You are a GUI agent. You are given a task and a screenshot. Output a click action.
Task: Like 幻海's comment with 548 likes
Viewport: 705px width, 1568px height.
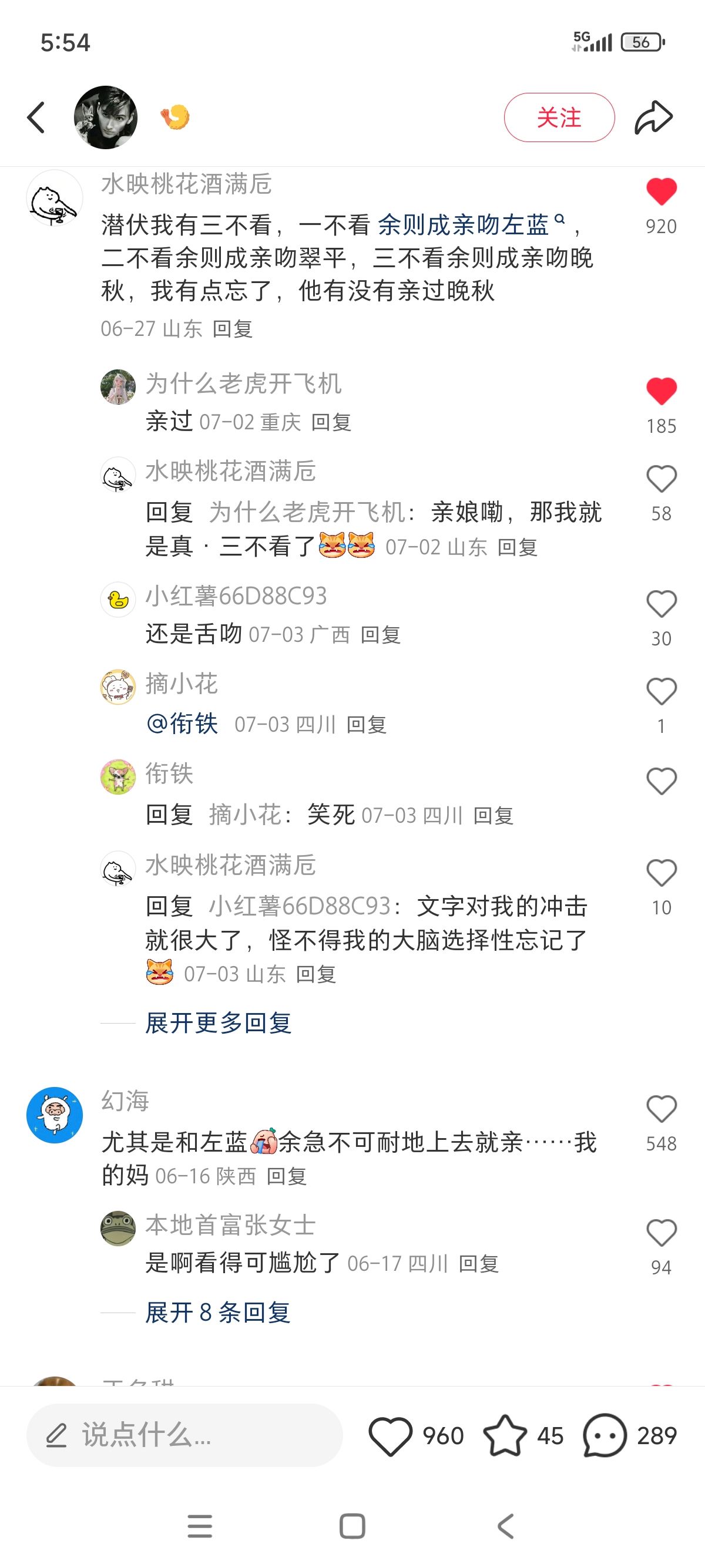pos(661,1109)
